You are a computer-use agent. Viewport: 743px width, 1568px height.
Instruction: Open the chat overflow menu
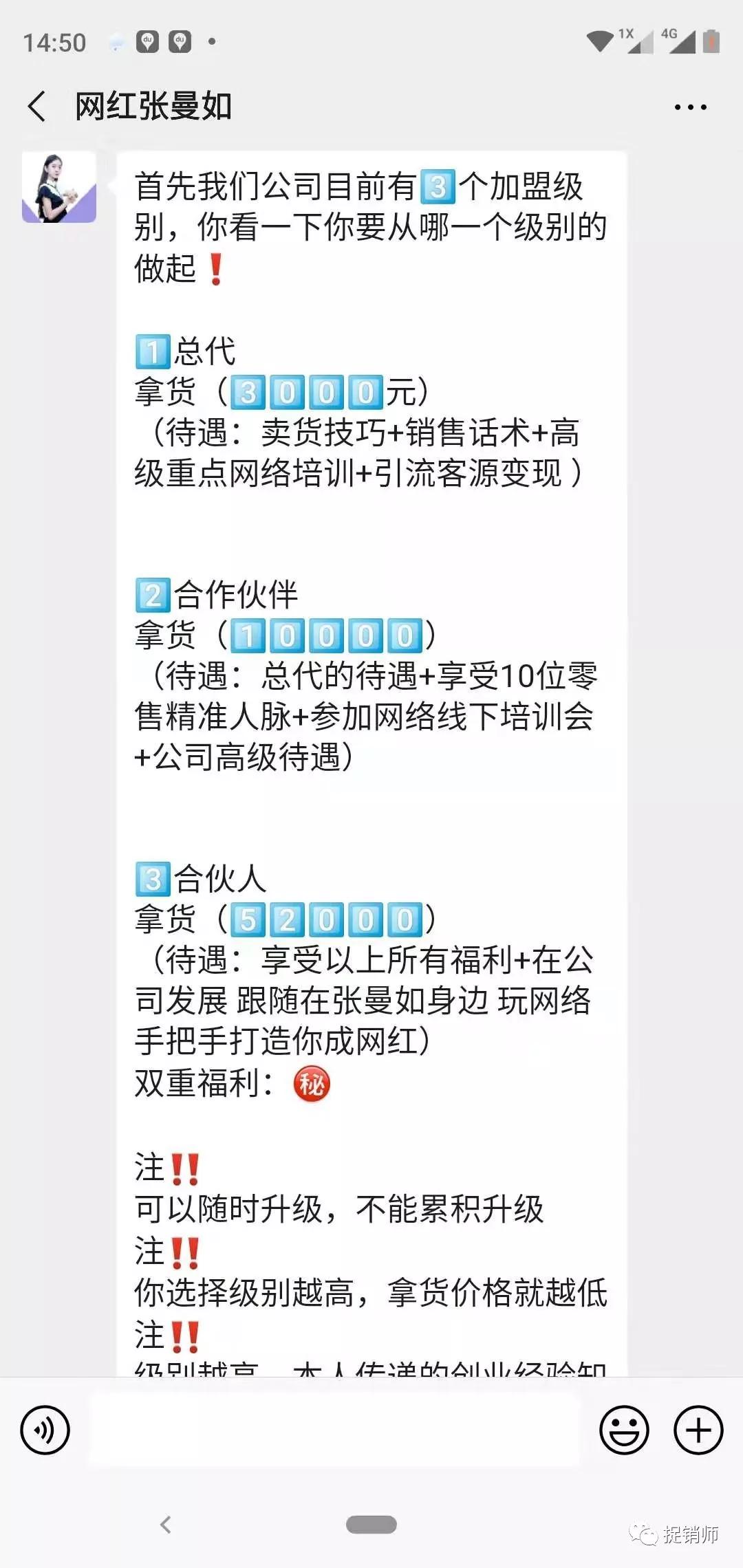tap(690, 107)
